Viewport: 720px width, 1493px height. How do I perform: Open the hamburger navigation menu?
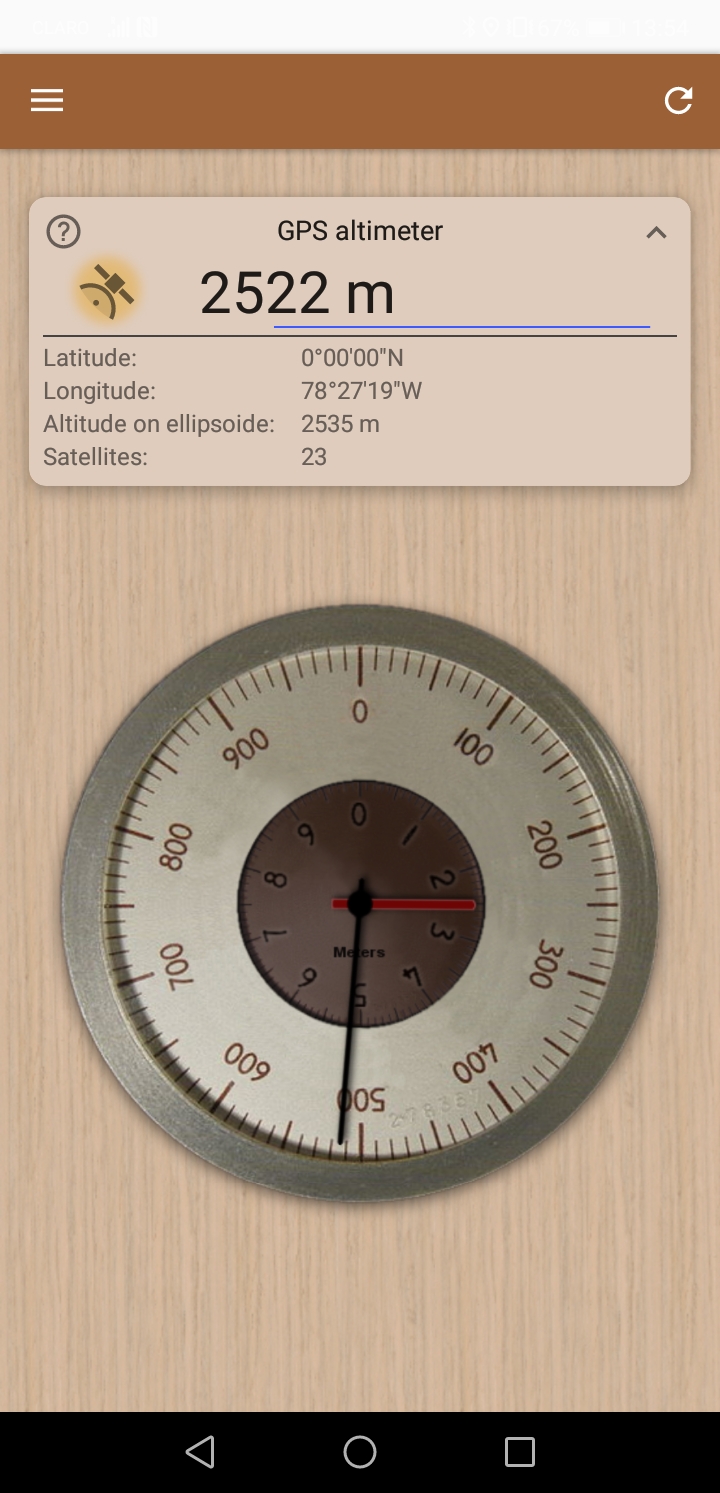pyautogui.click(x=47, y=101)
